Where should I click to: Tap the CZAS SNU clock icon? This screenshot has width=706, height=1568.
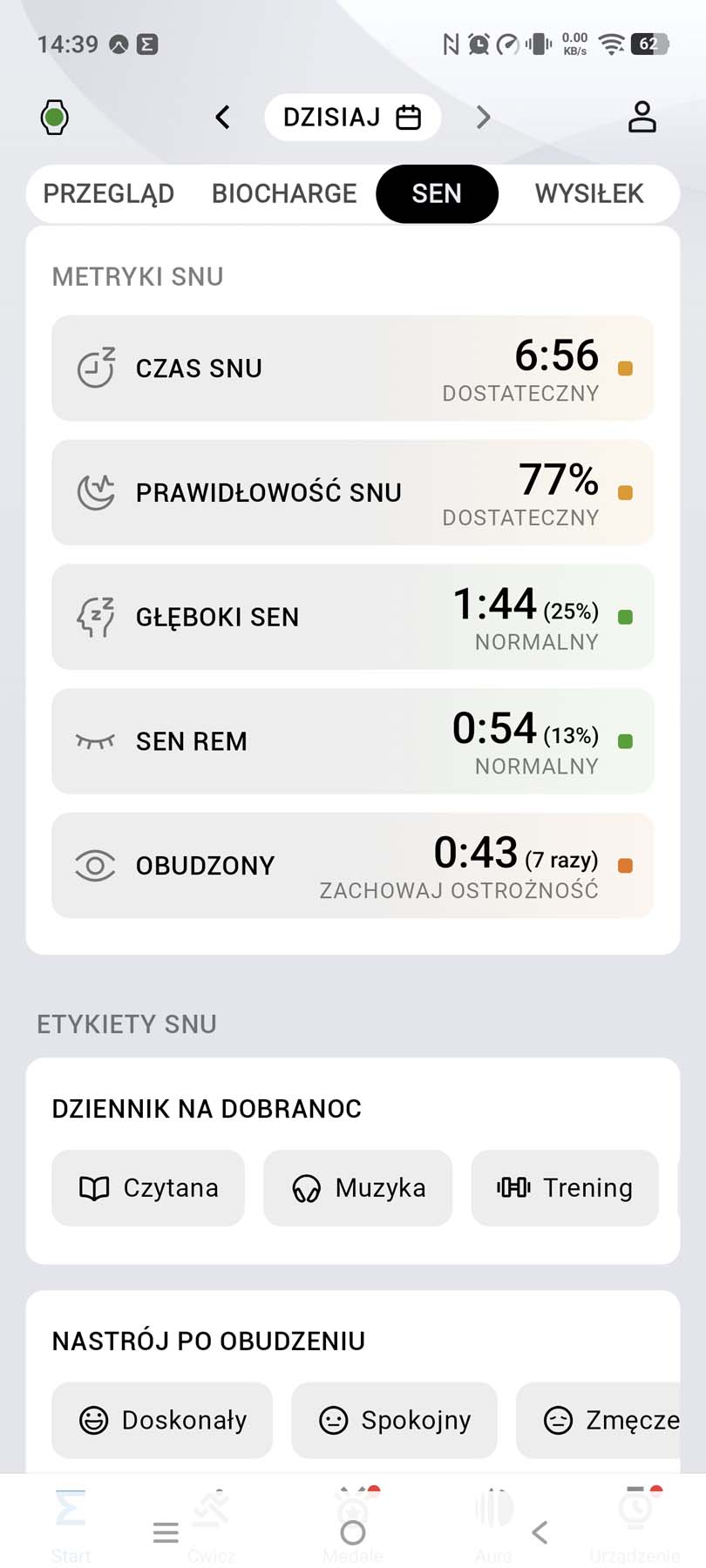pos(95,368)
